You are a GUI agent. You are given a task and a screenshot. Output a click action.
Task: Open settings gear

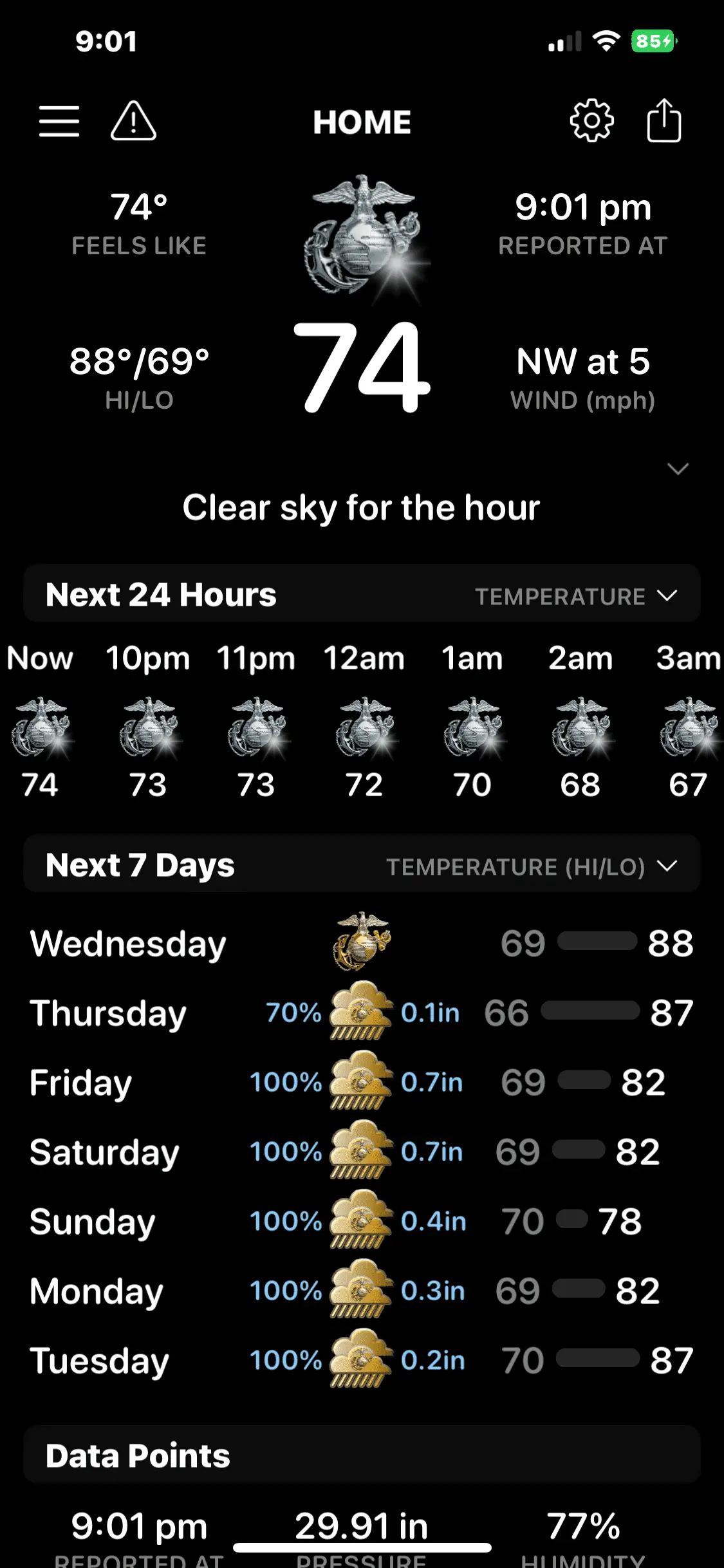(591, 121)
